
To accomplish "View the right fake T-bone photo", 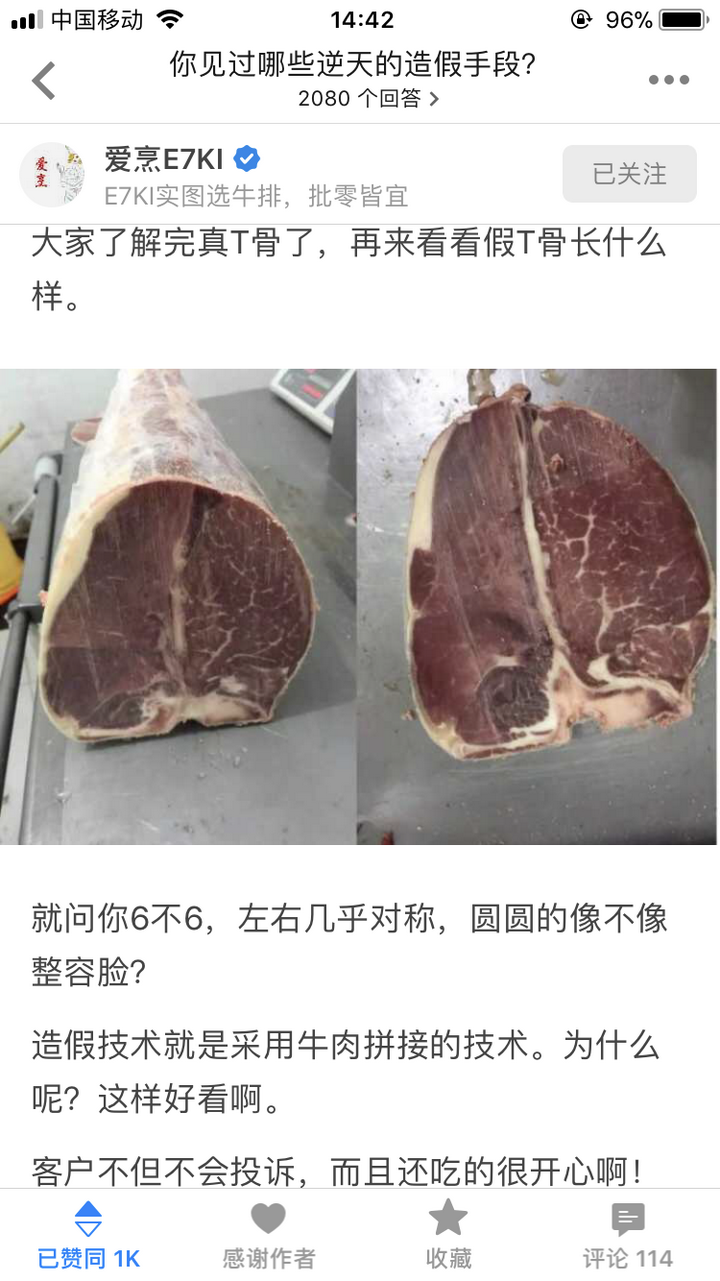I will pyautogui.click(x=538, y=606).
